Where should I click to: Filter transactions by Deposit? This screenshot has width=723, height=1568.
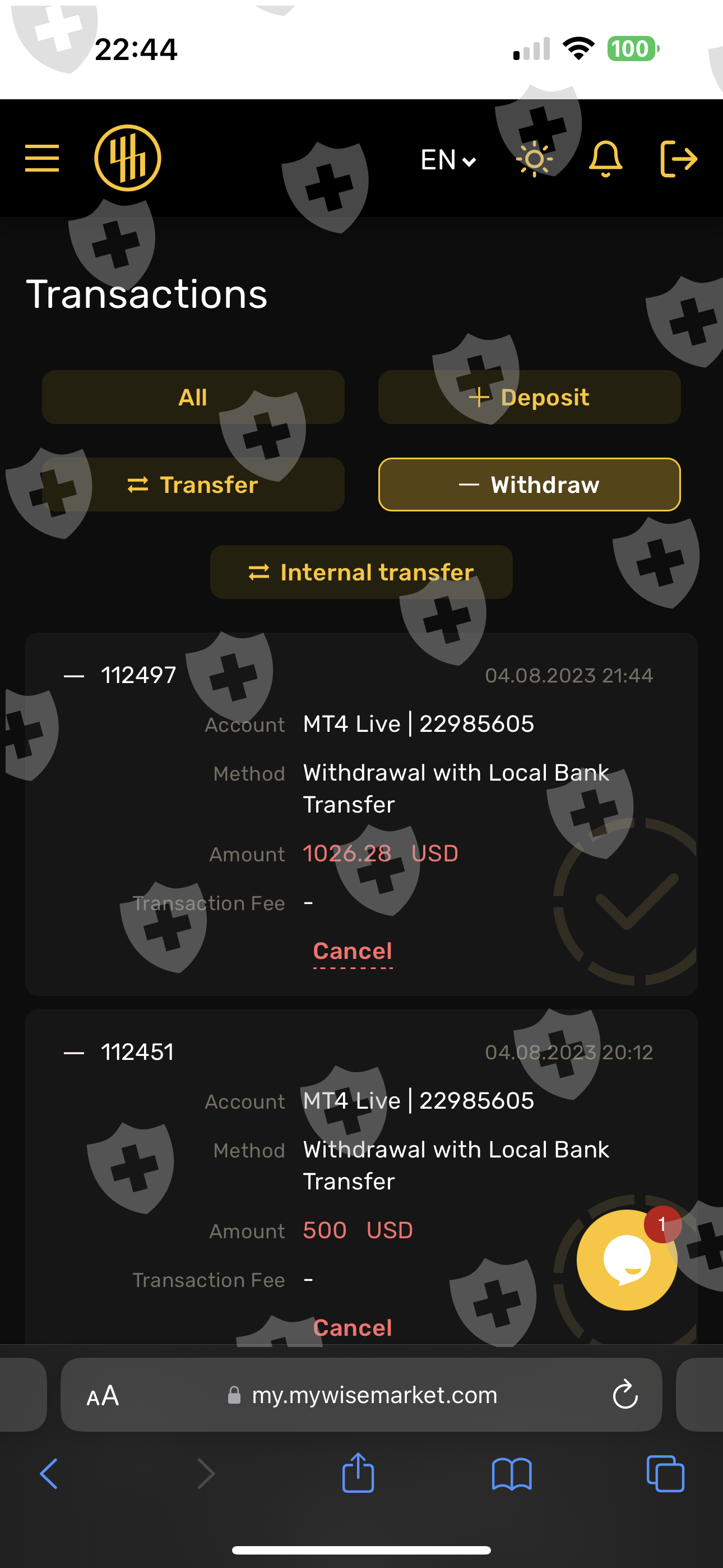click(529, 397)
